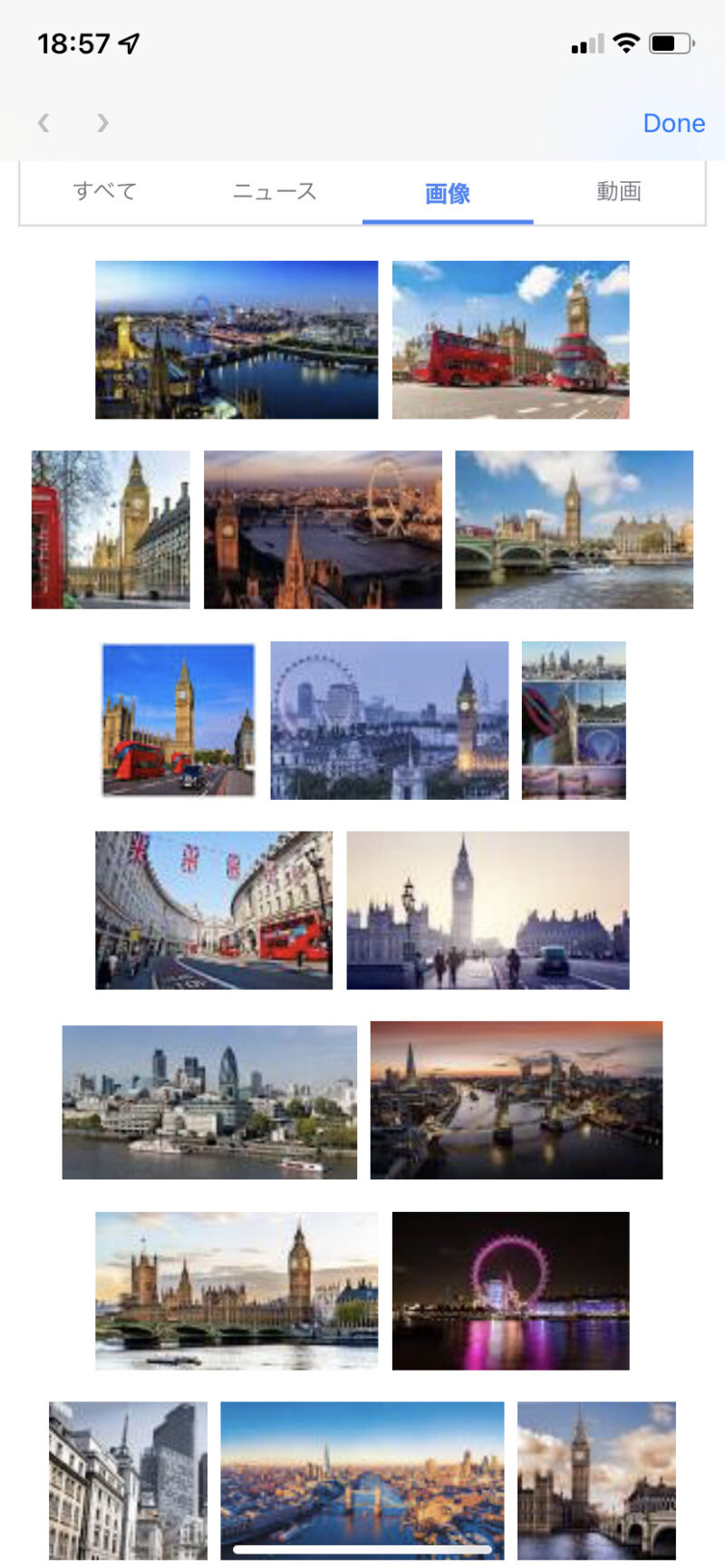Tap Done to close the browser view
The image size is (725, 1568).
click(x=673, y=123)
